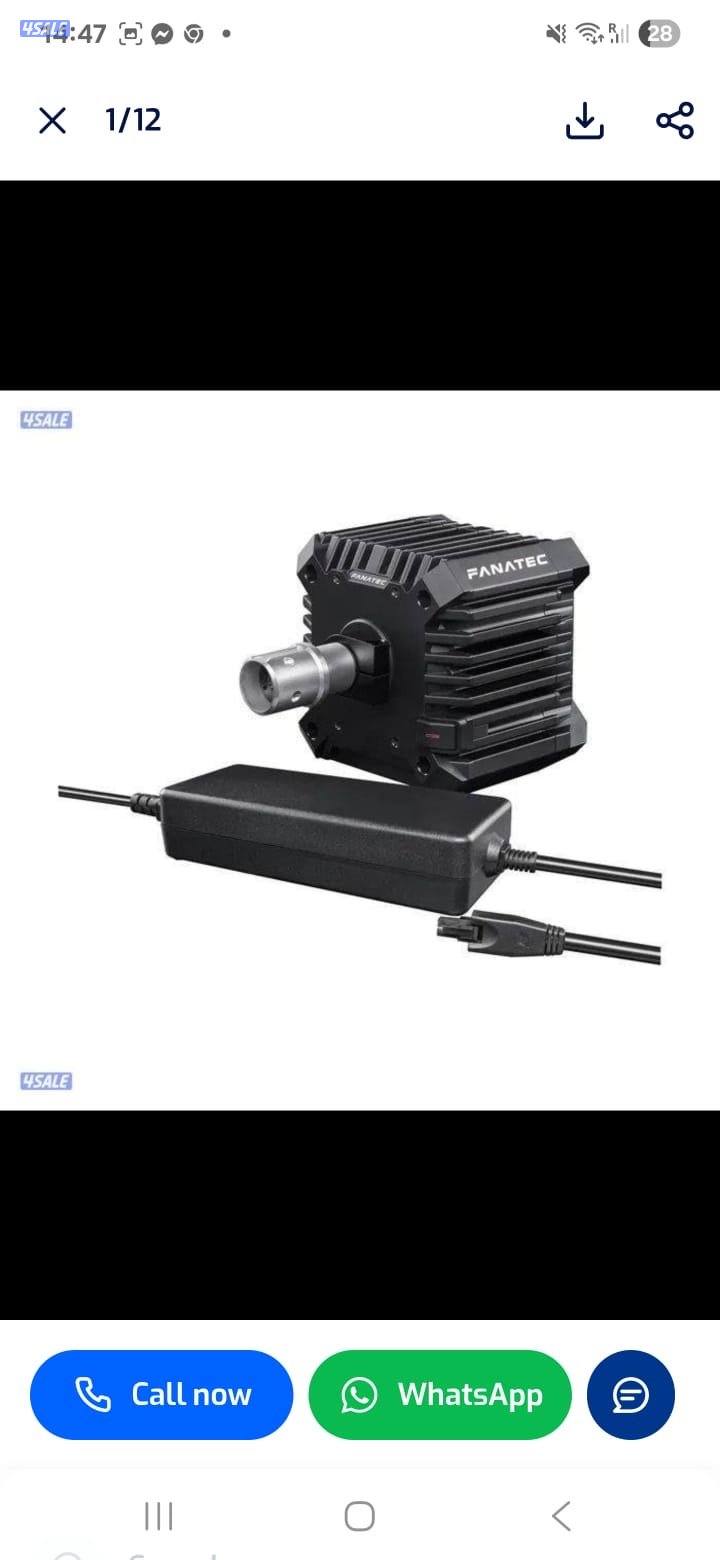
Task: Open recent apps from the navigation bar
Action: pos(159,1516)
